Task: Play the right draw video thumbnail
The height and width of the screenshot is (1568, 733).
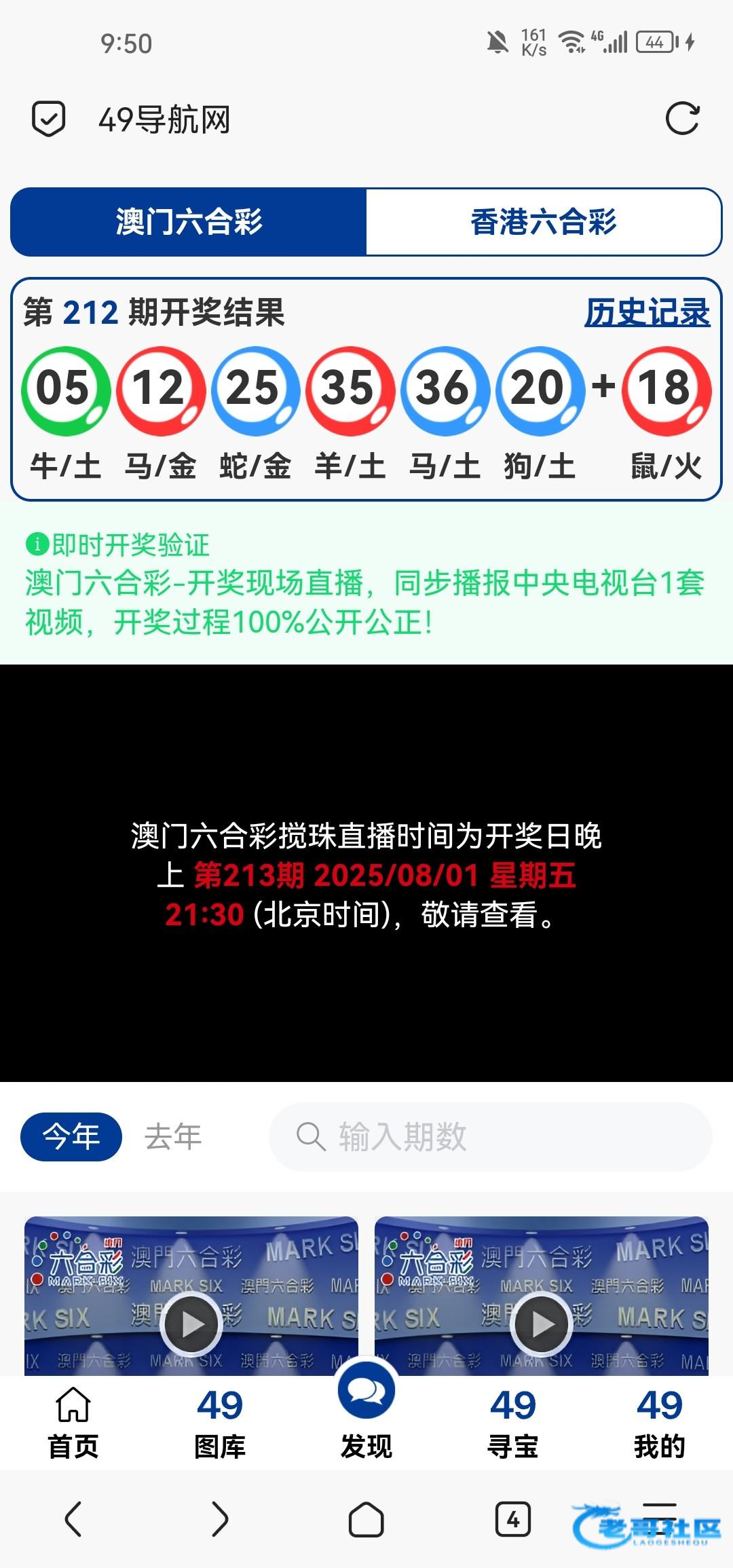Action: [x=542, y=1323]
